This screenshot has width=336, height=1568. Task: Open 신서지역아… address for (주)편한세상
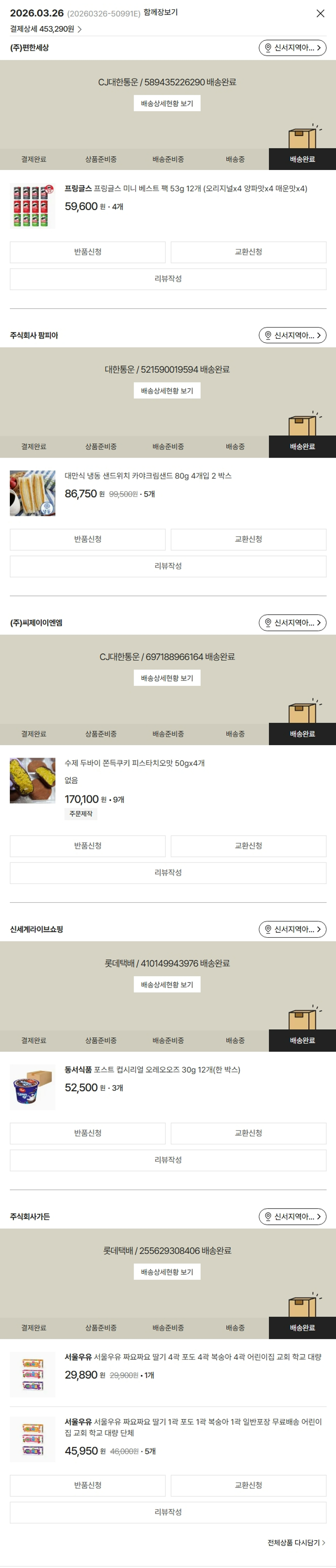[292, 48]
